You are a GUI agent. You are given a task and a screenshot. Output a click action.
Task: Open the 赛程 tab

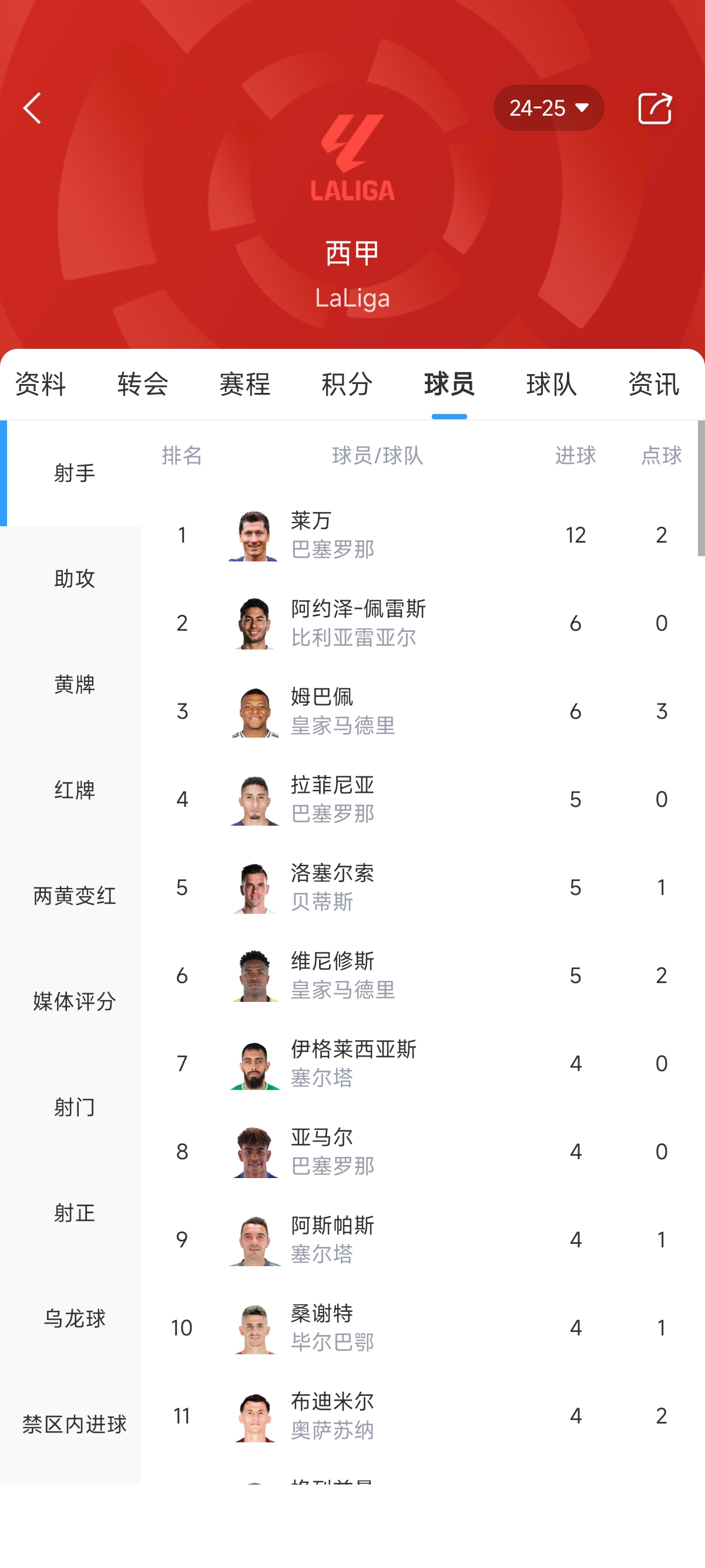pos(245,384)
